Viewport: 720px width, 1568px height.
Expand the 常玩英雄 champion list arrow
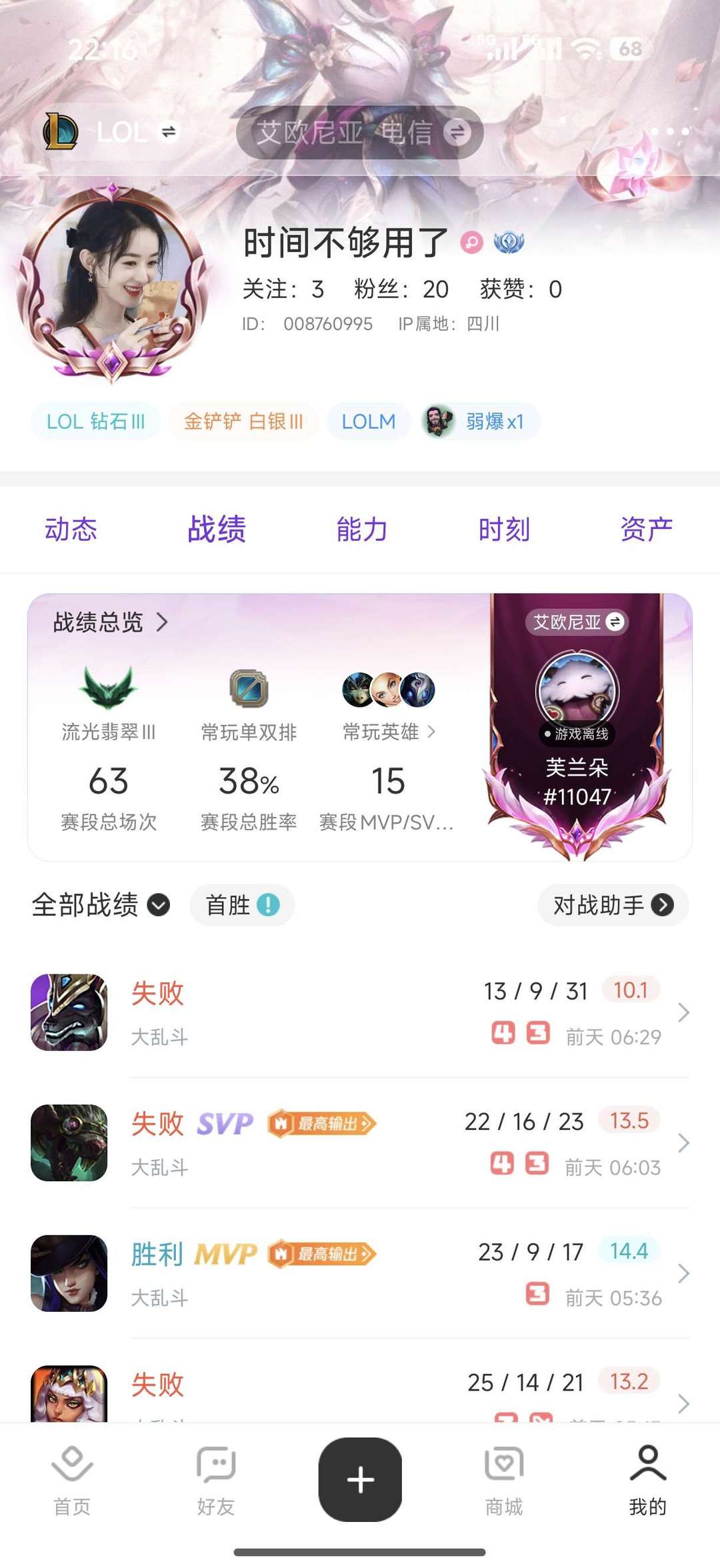click(432, 732)
